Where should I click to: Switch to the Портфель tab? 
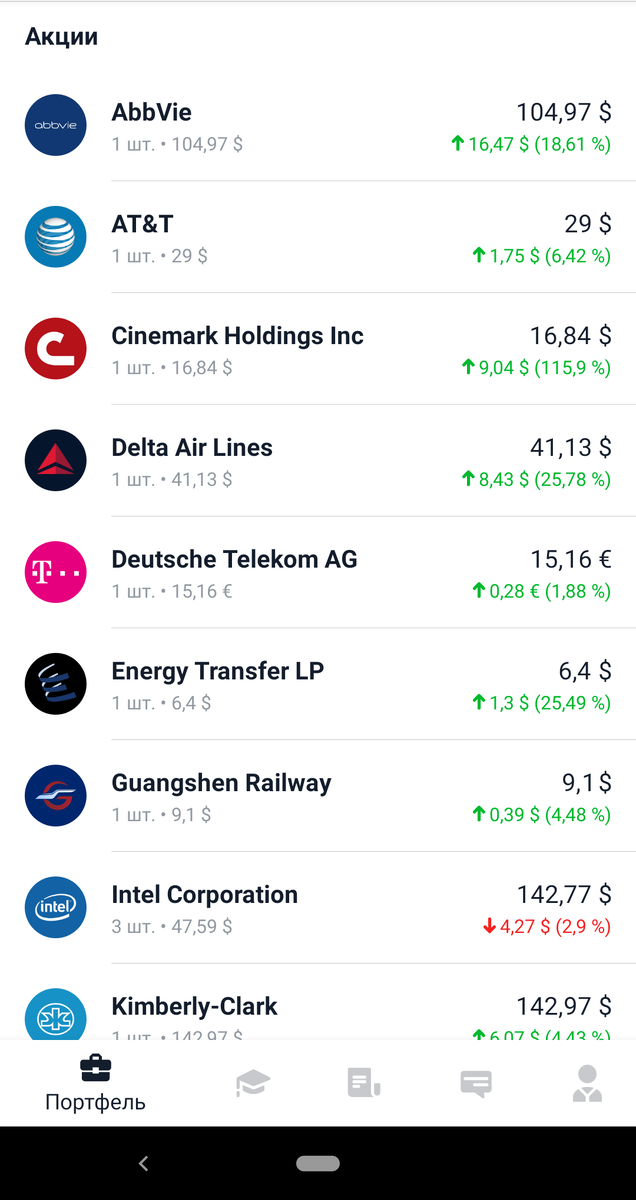click(x=95, y=1083)
